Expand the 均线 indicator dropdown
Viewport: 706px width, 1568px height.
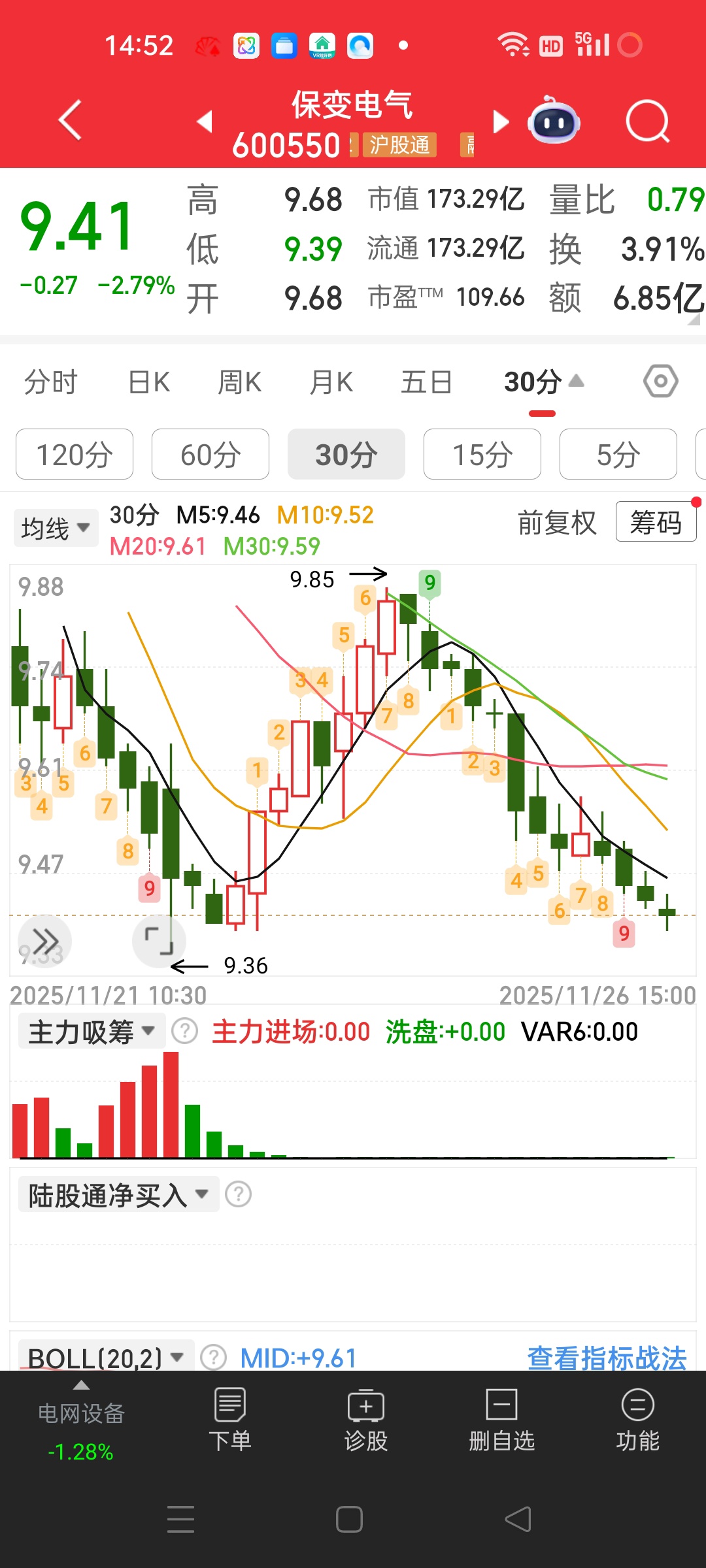56,528
